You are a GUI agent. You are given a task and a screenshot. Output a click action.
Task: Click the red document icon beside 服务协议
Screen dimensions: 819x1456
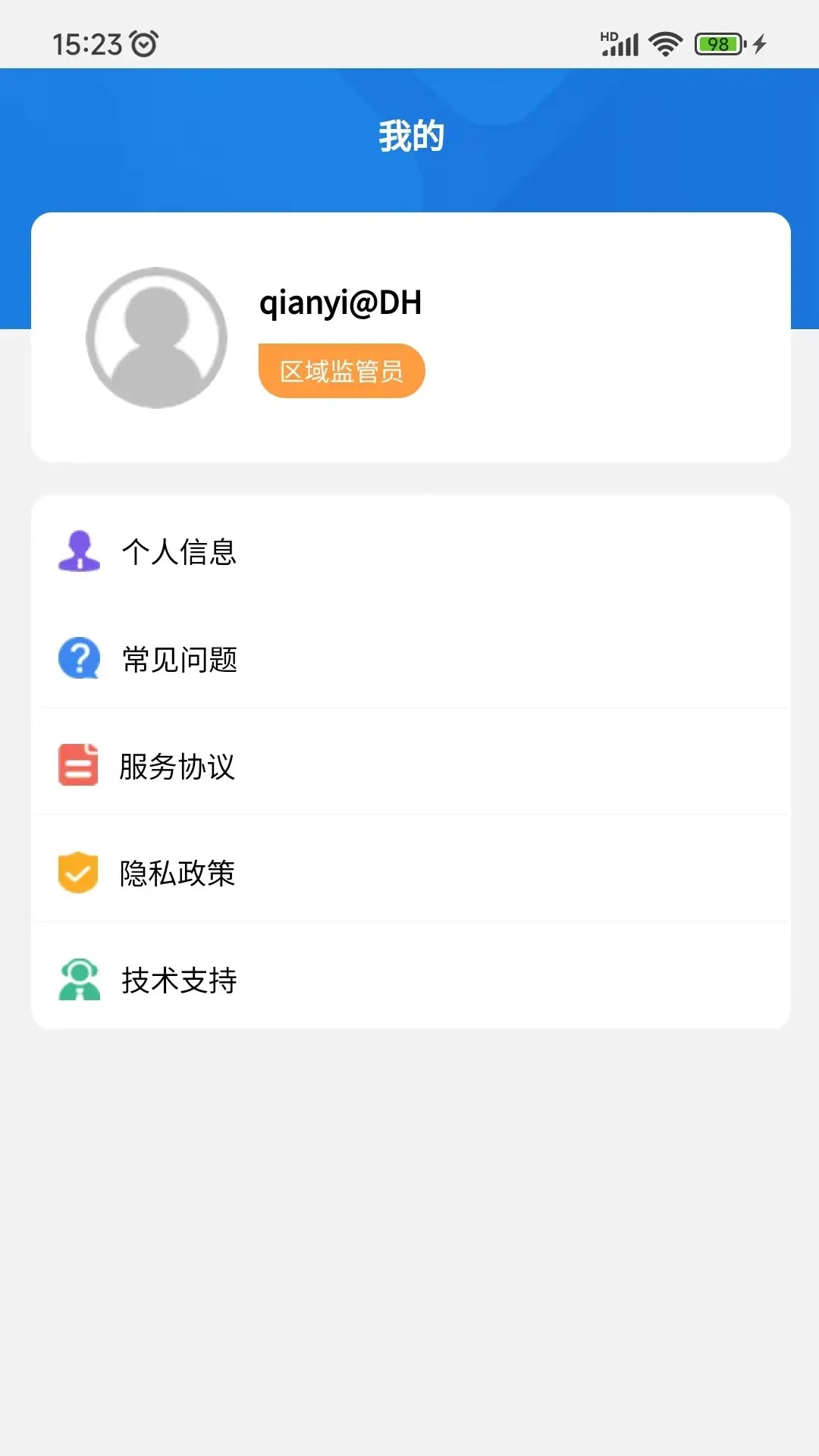tap(78, 766)
